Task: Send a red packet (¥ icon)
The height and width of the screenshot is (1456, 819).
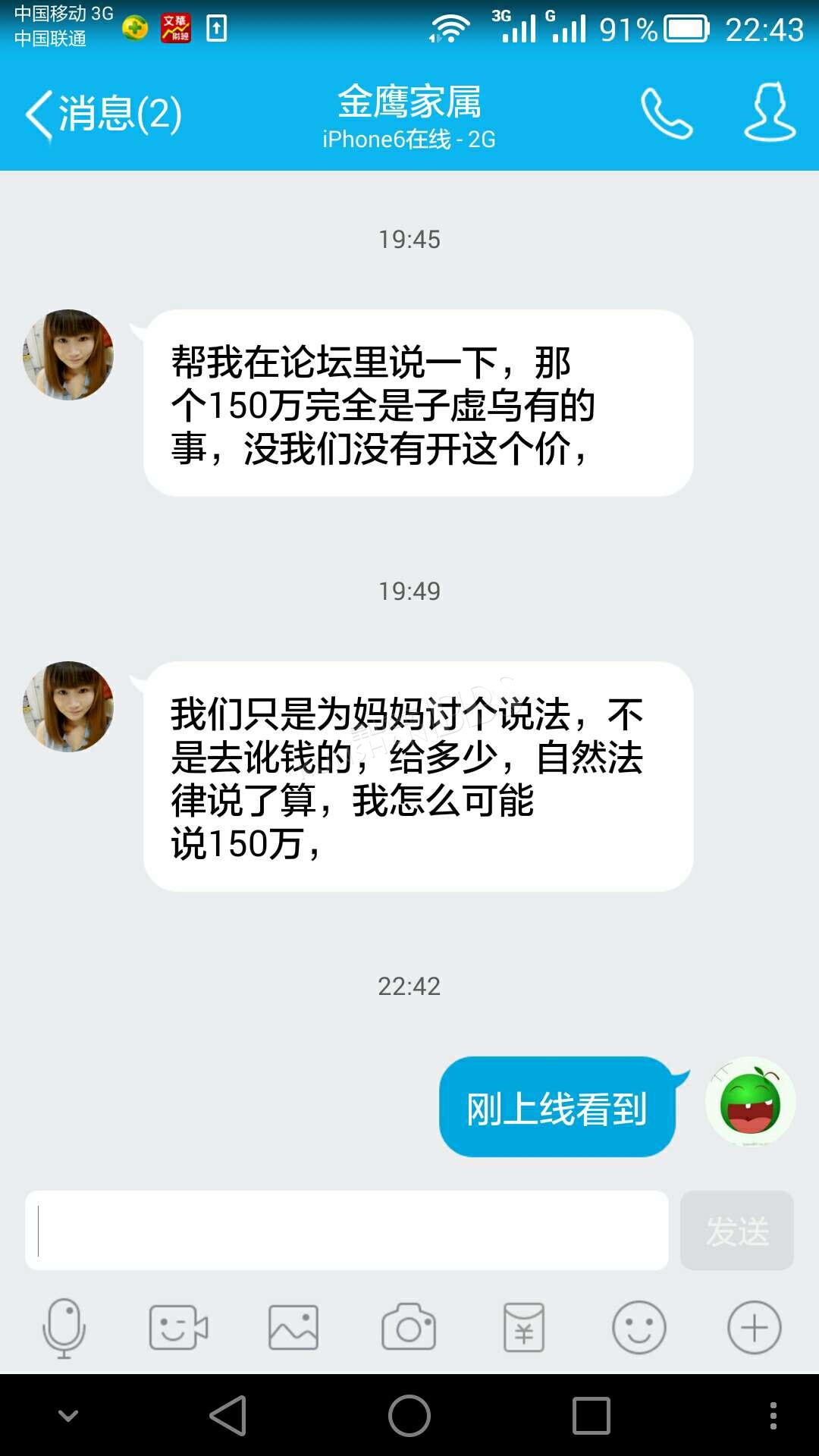Action: [524, 1328]
